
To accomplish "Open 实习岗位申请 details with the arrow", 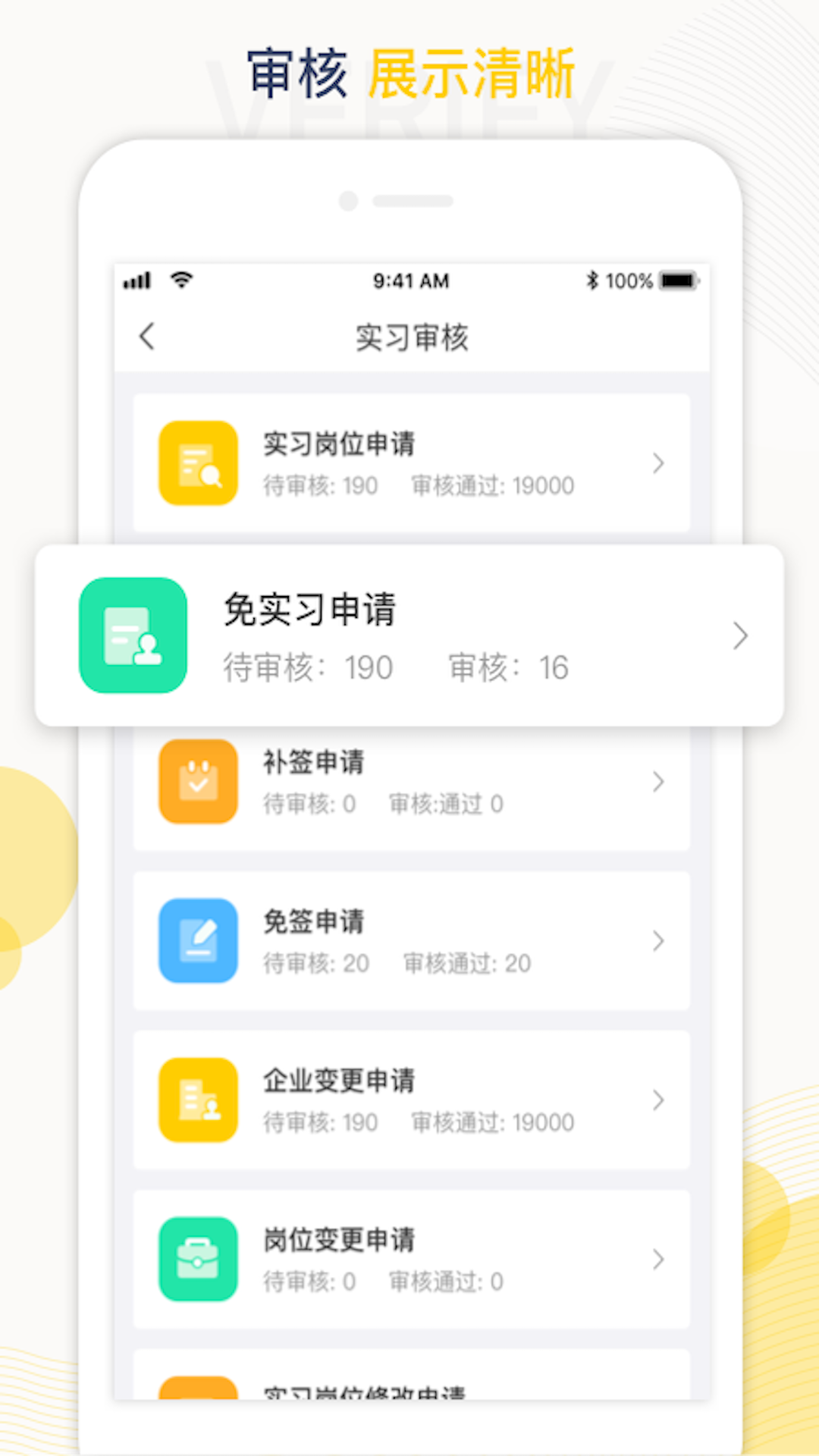I will (658, 463).
